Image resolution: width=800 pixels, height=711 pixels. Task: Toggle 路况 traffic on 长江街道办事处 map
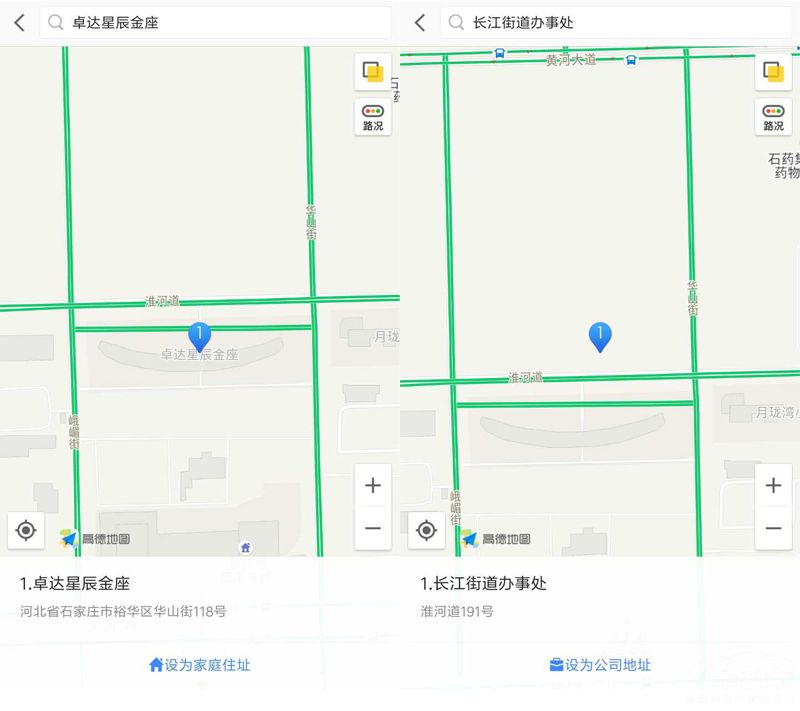point(773,117)
